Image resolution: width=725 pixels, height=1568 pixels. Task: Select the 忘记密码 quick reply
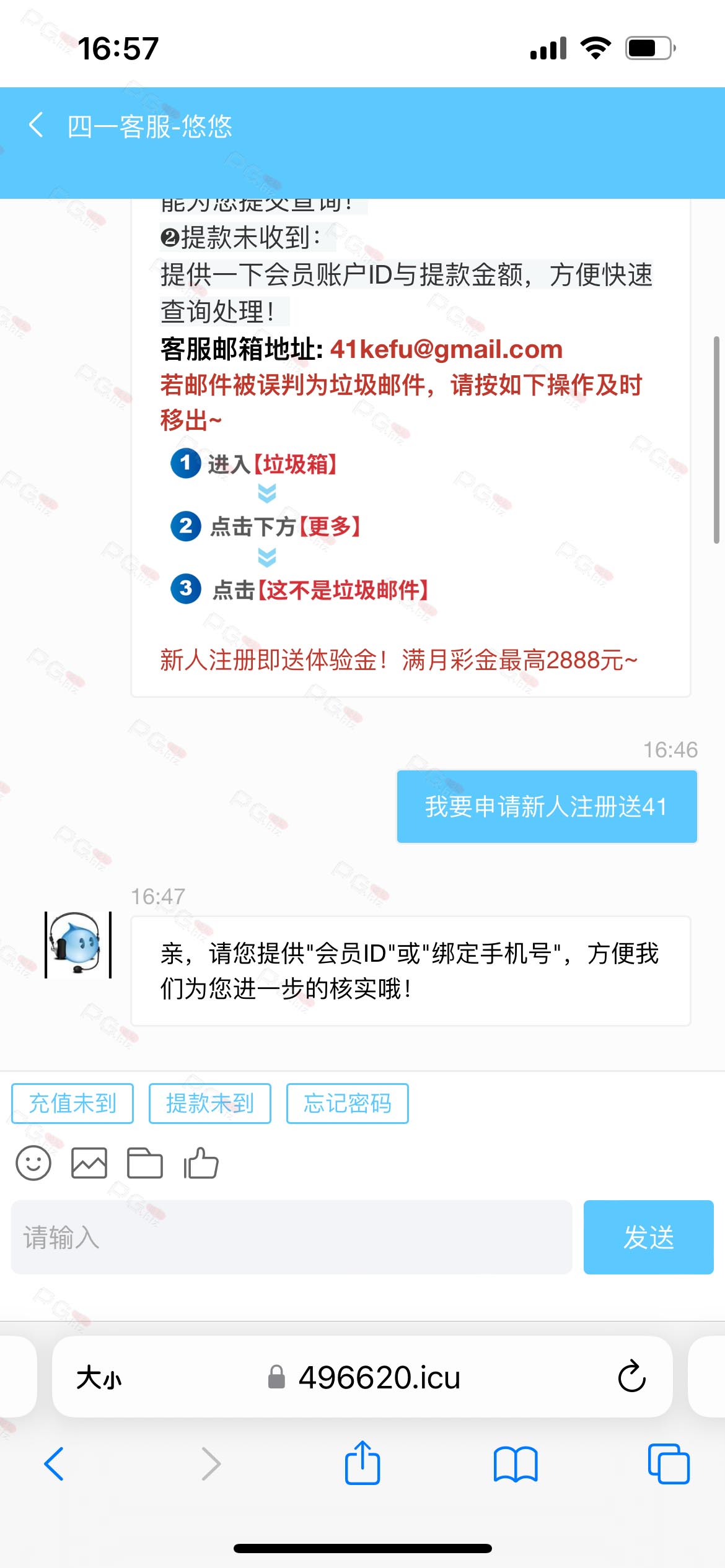[348, 1104]
